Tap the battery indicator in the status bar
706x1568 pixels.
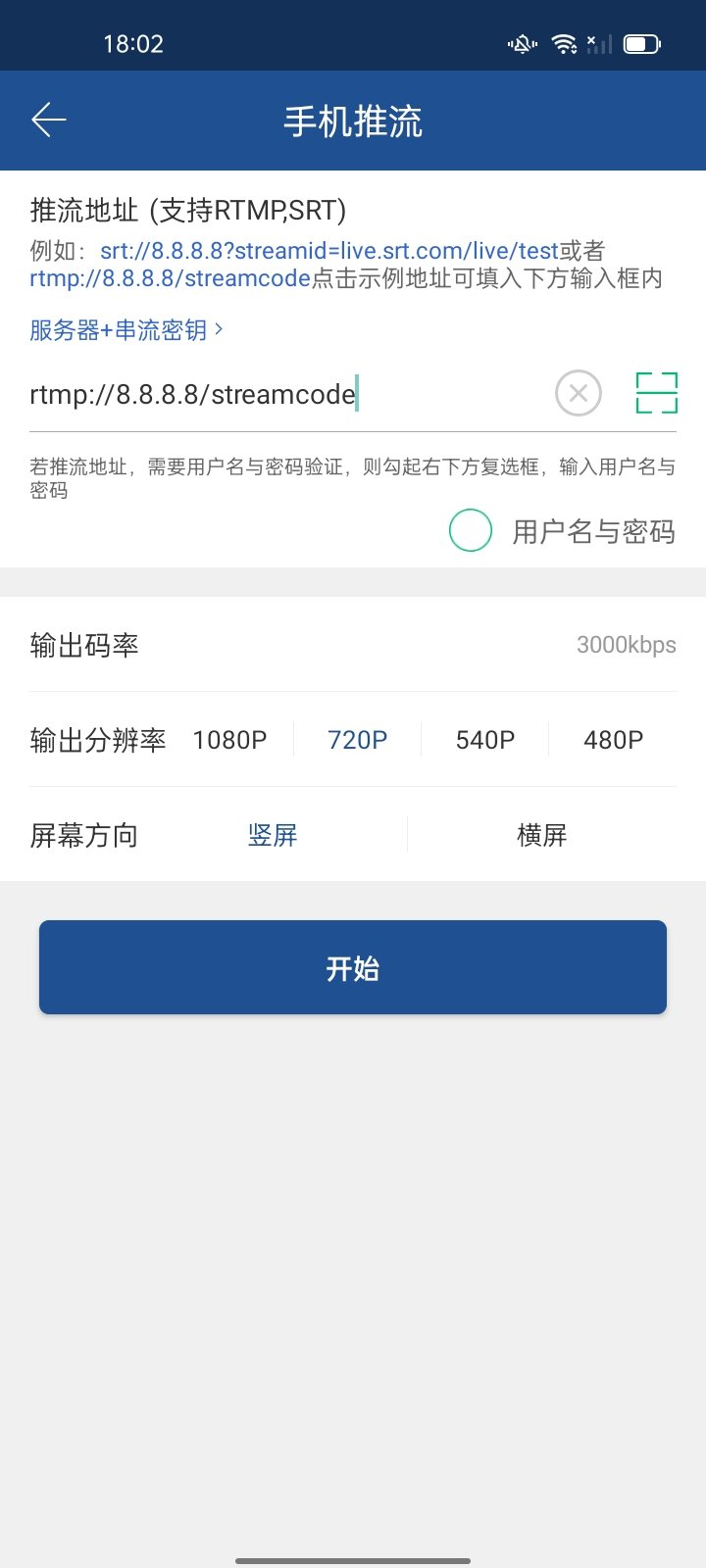coord(642,43)
